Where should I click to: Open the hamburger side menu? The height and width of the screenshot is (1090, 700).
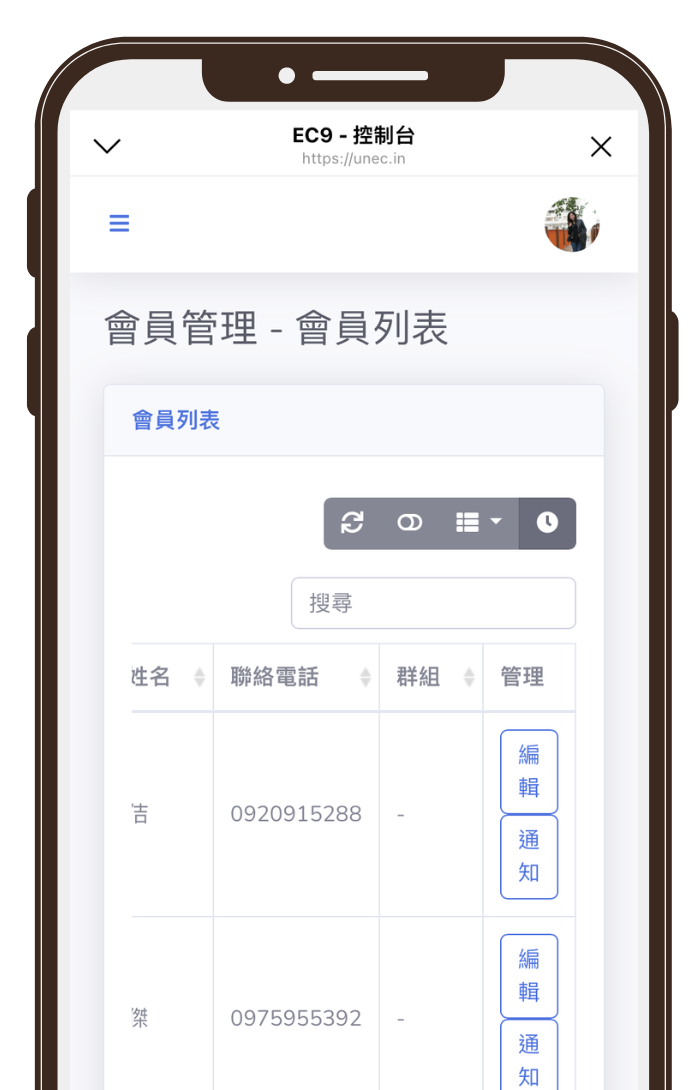pos(119,223)
